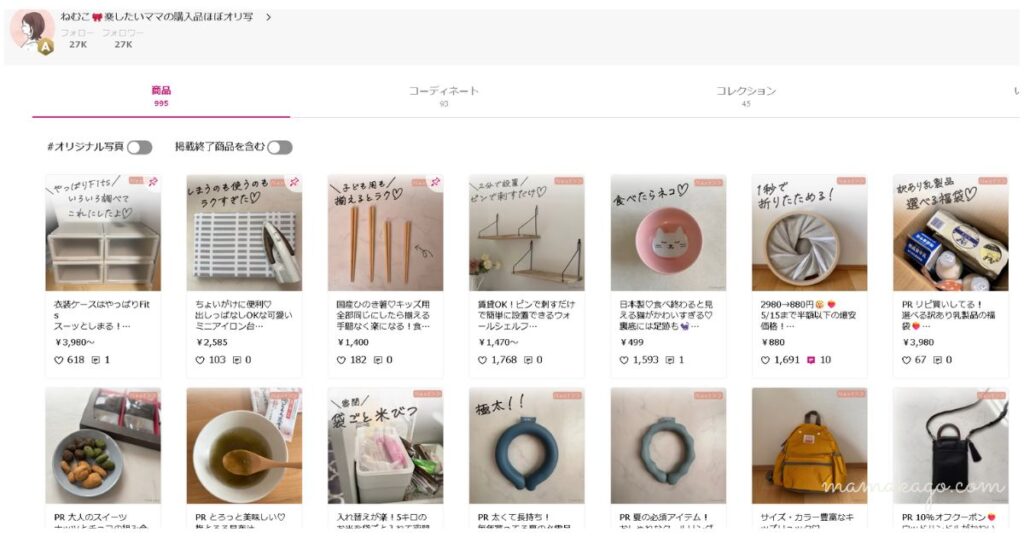Toggle the 掲載終了商品を含む switch
Screen dimensions: 1024x538
279,147
